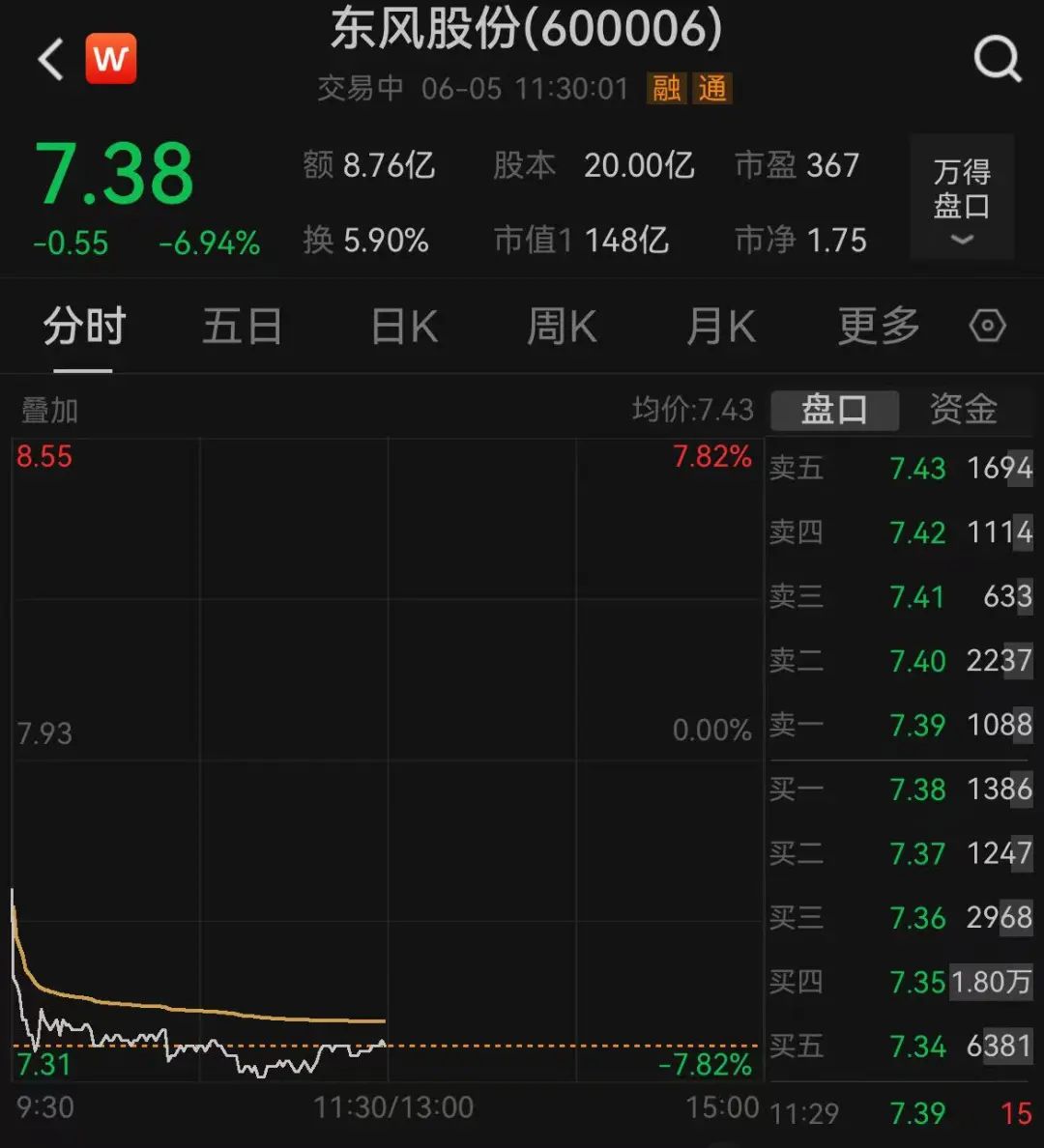Switch to the 资金 panel
The image size is (1044, 1148).
coord(963,410)
